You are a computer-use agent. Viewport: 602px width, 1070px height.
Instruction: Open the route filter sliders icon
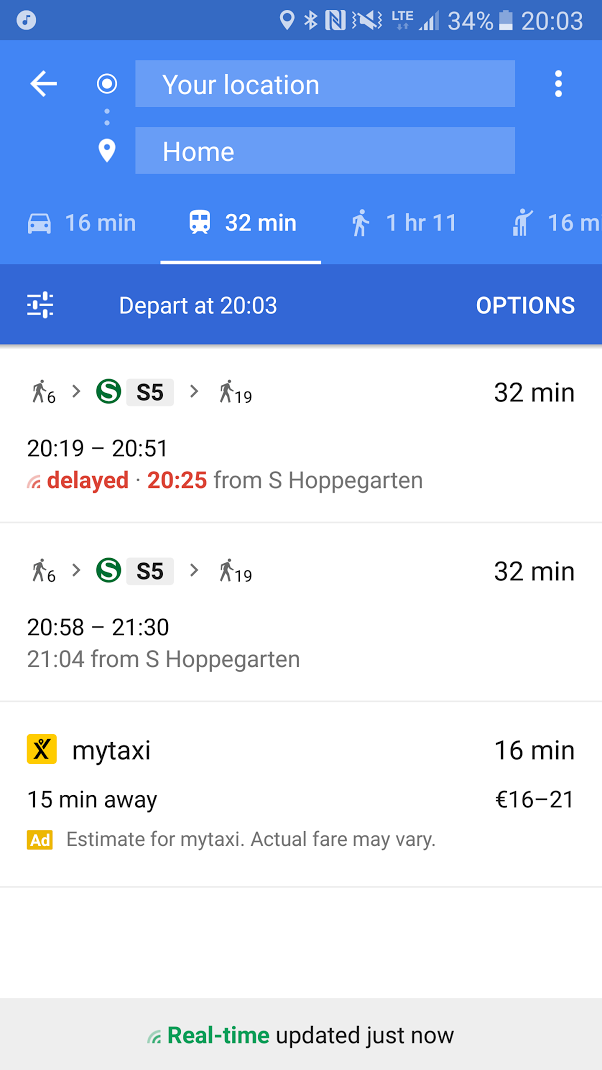(40, 305)
